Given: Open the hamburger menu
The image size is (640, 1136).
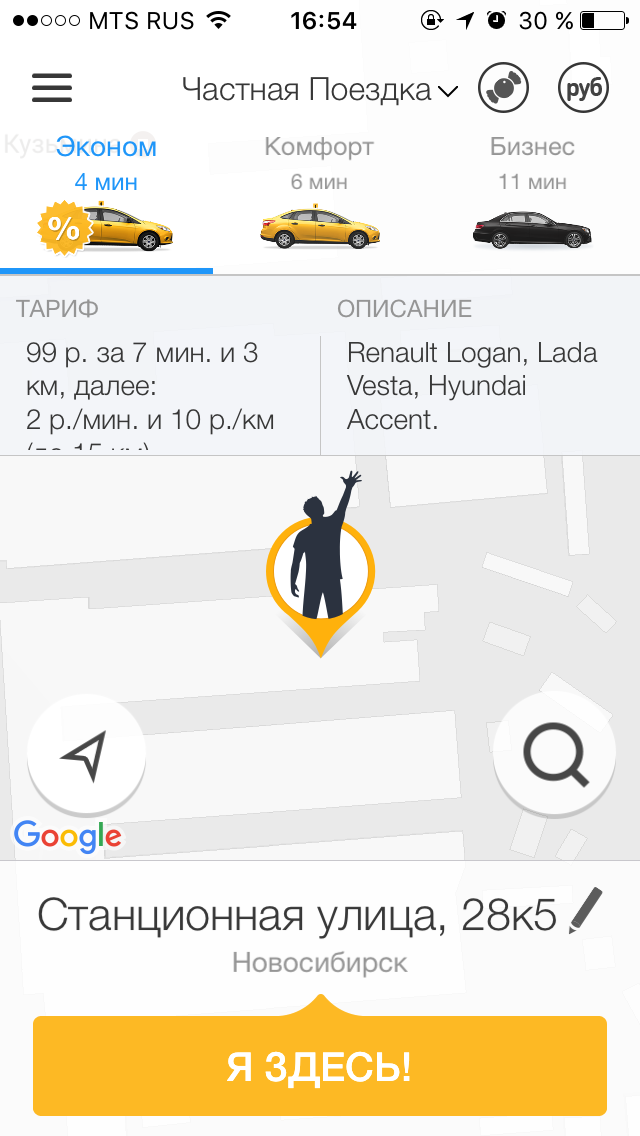Looking at the screenshot, I should [x=51, y=88].
